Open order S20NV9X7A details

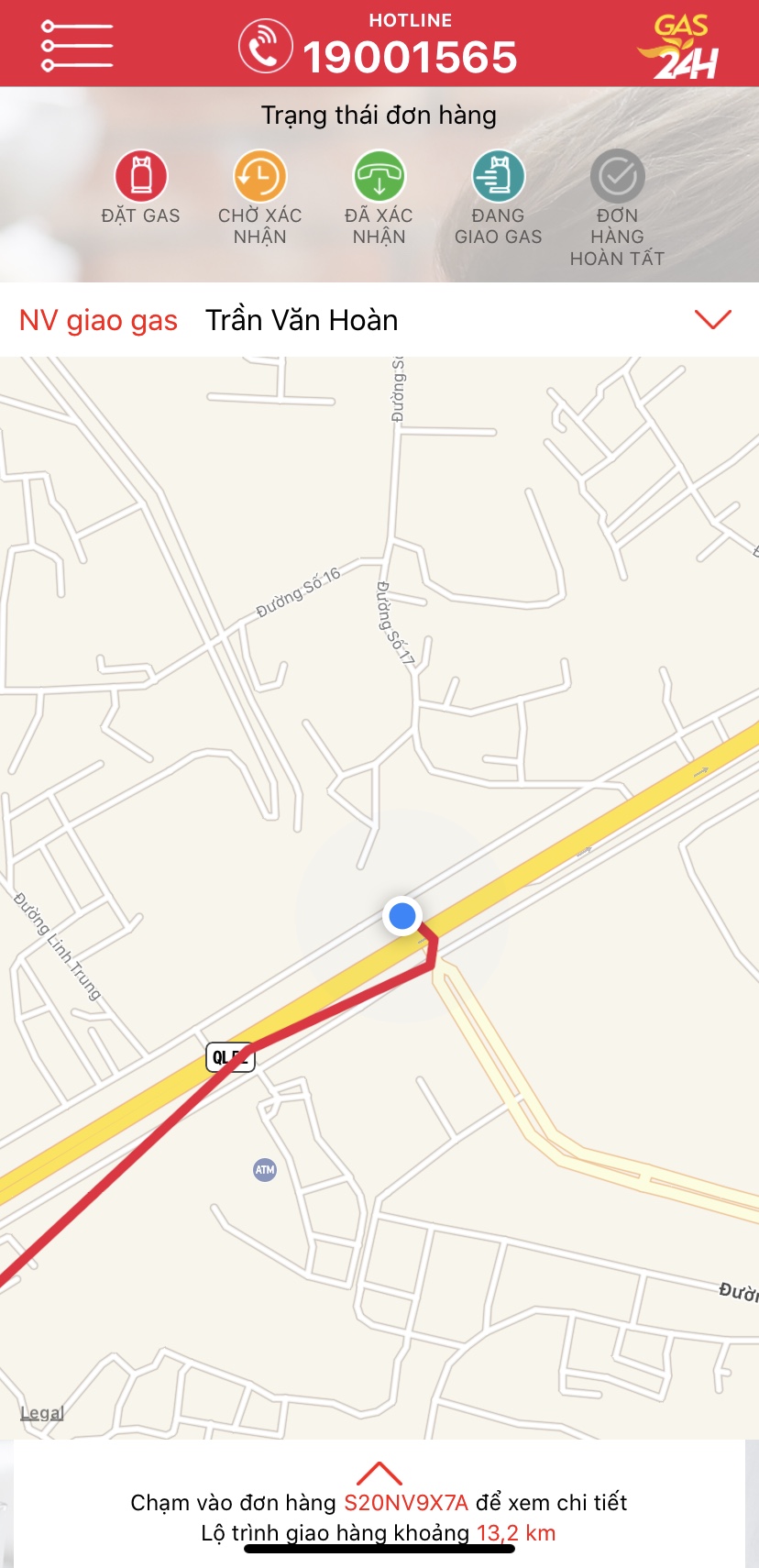[x=406, y=1502]
